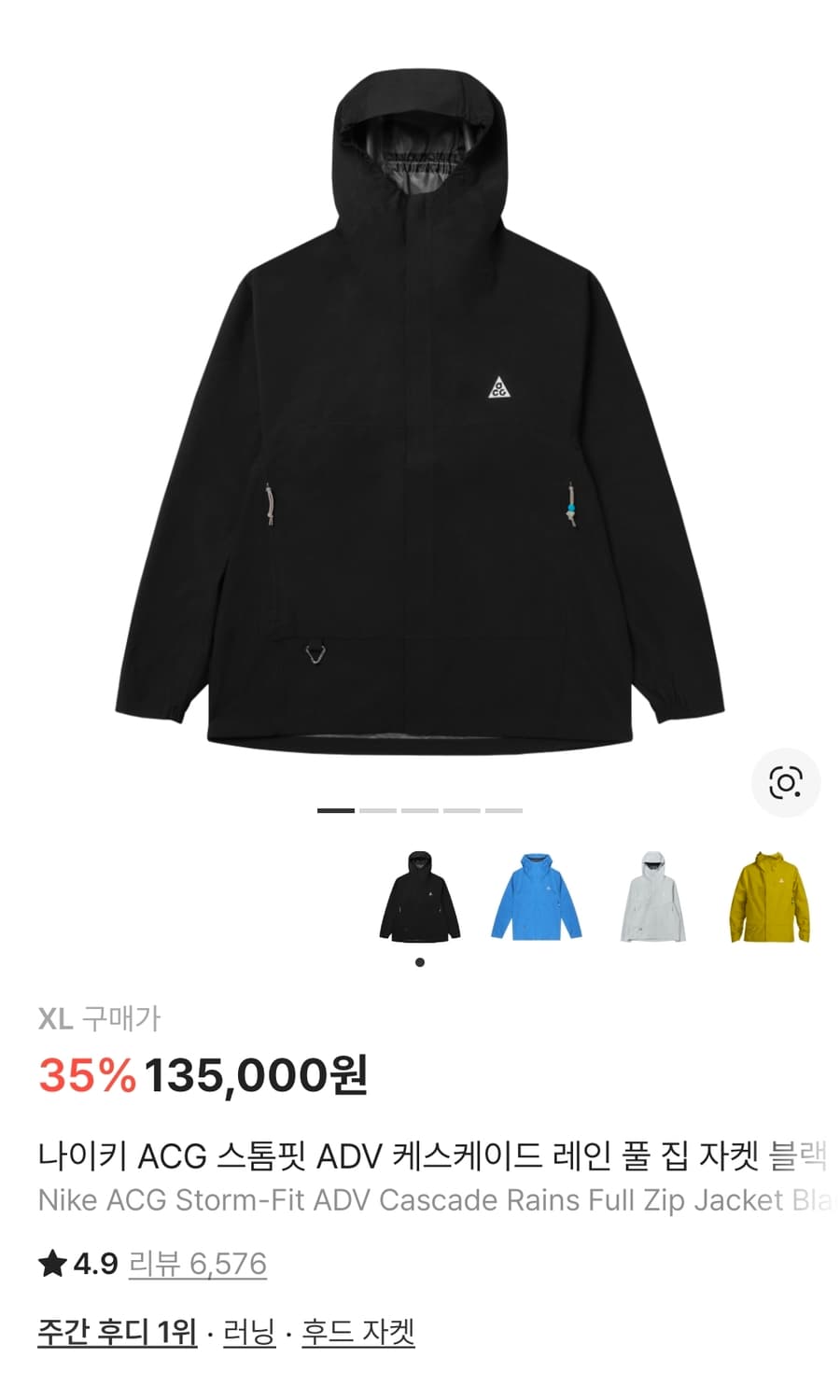Click the 후드 자켓 category tag
840x1400 pixels.
360,1334
